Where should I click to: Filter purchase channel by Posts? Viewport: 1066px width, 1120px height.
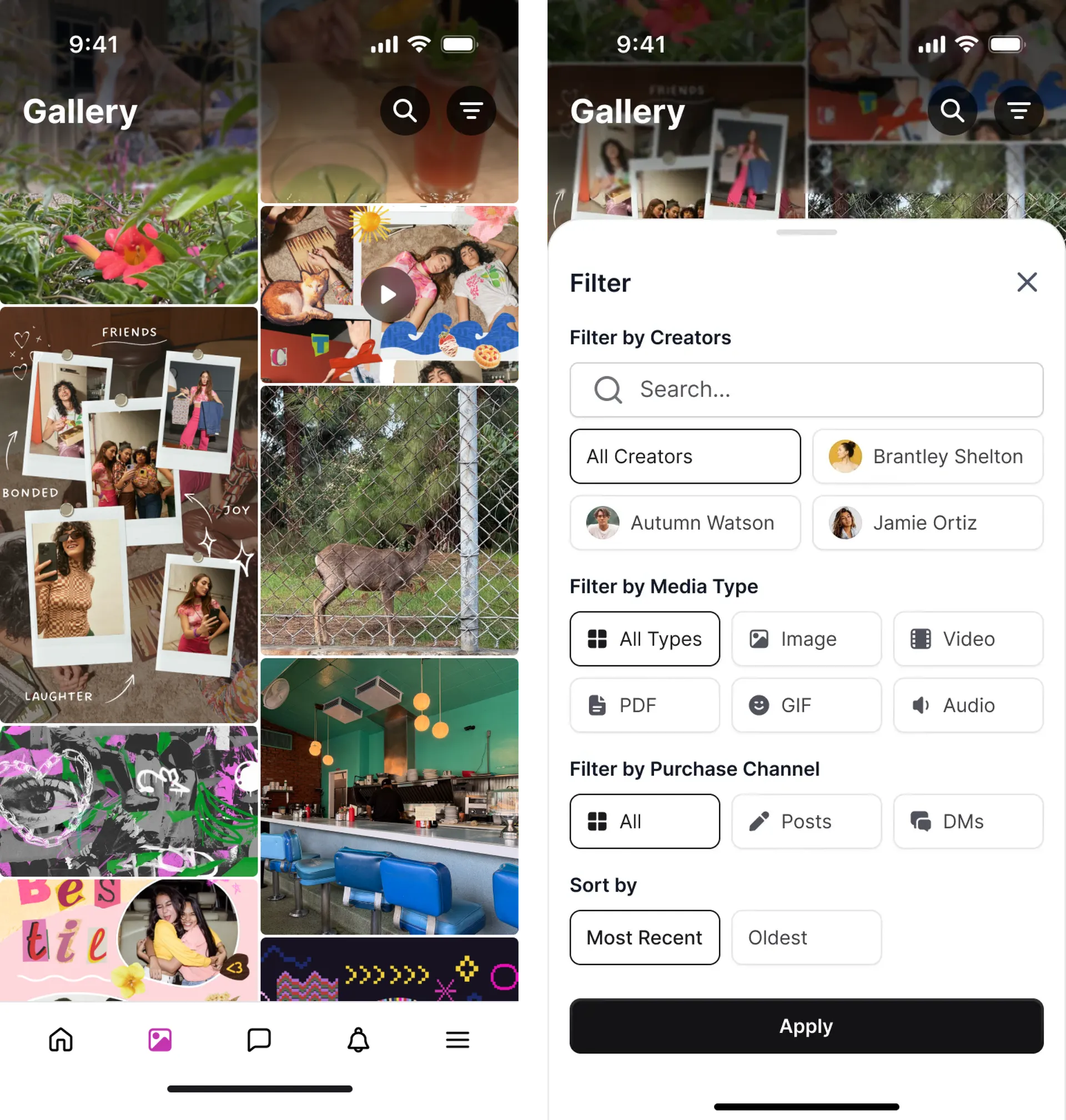[806, 821]
